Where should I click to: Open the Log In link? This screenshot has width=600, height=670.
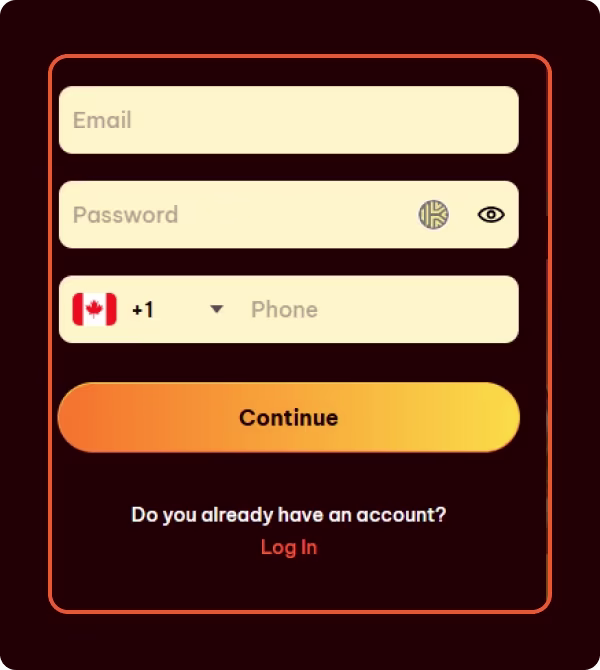point(288,547)
